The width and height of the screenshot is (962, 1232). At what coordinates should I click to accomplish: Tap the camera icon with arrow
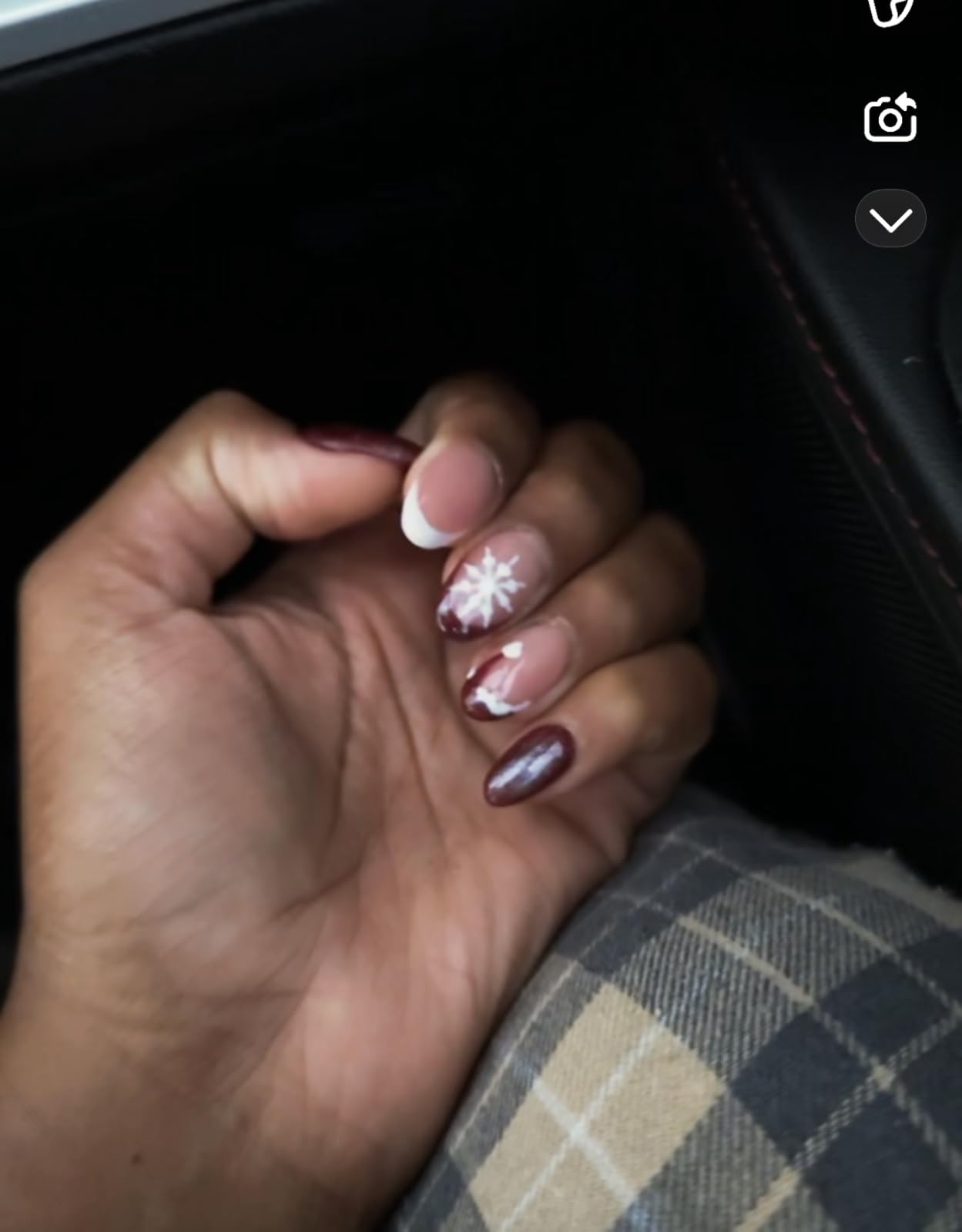pyautogui.click(x=890, y=119)
